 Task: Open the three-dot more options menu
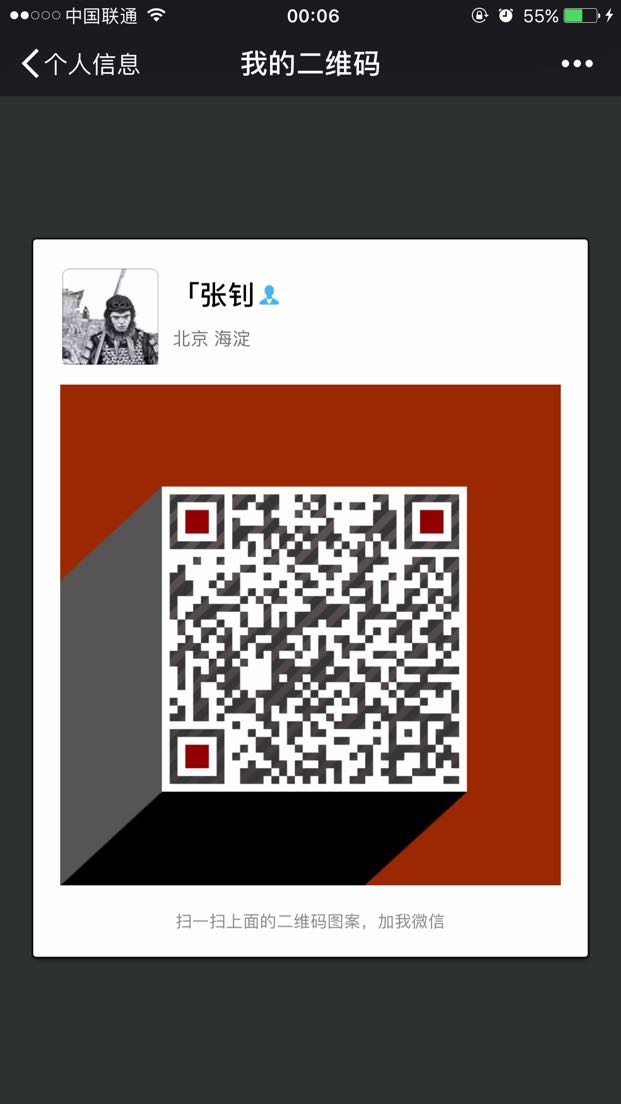[577, 64]
